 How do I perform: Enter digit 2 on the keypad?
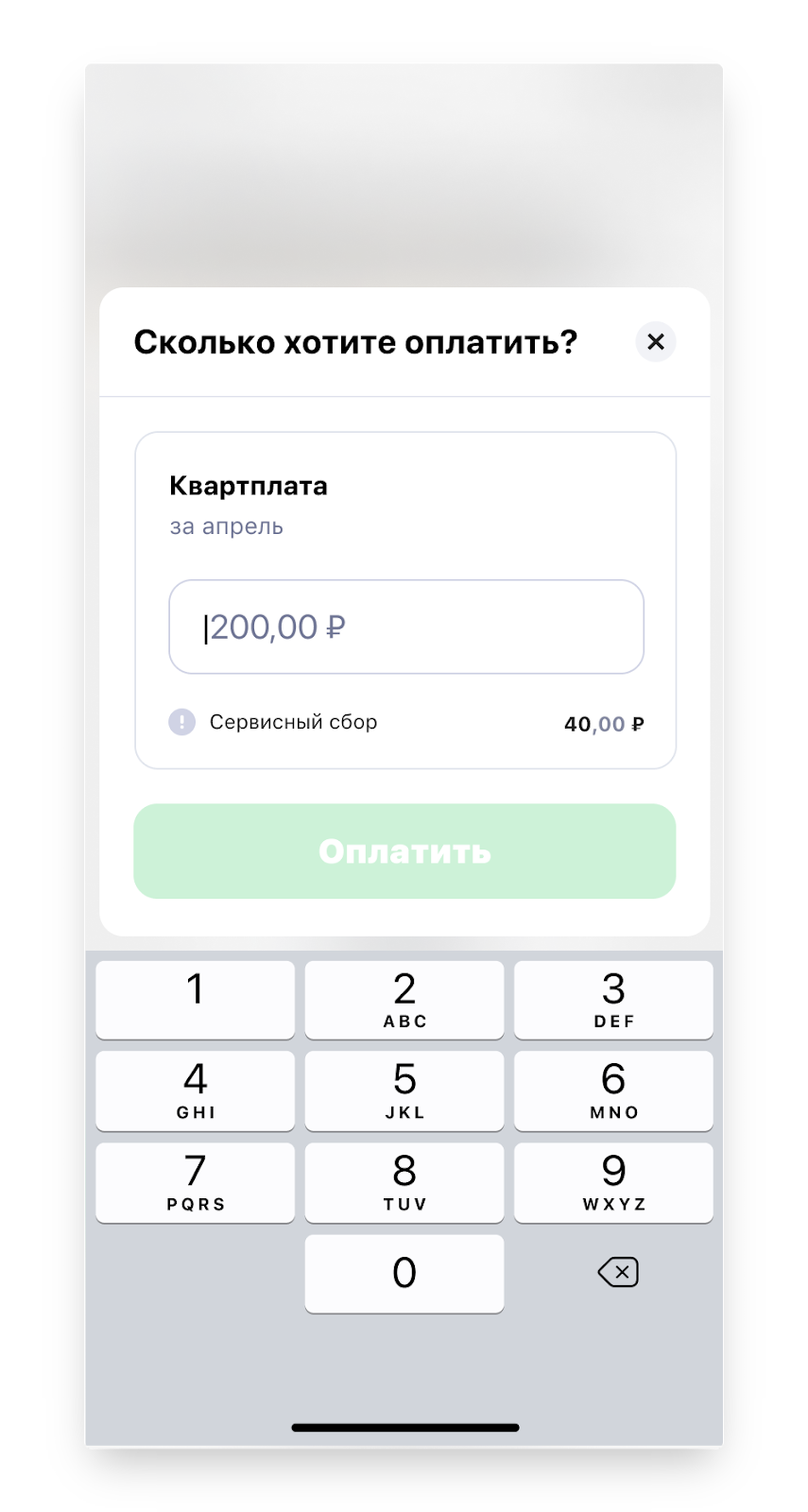(404, 1000)
